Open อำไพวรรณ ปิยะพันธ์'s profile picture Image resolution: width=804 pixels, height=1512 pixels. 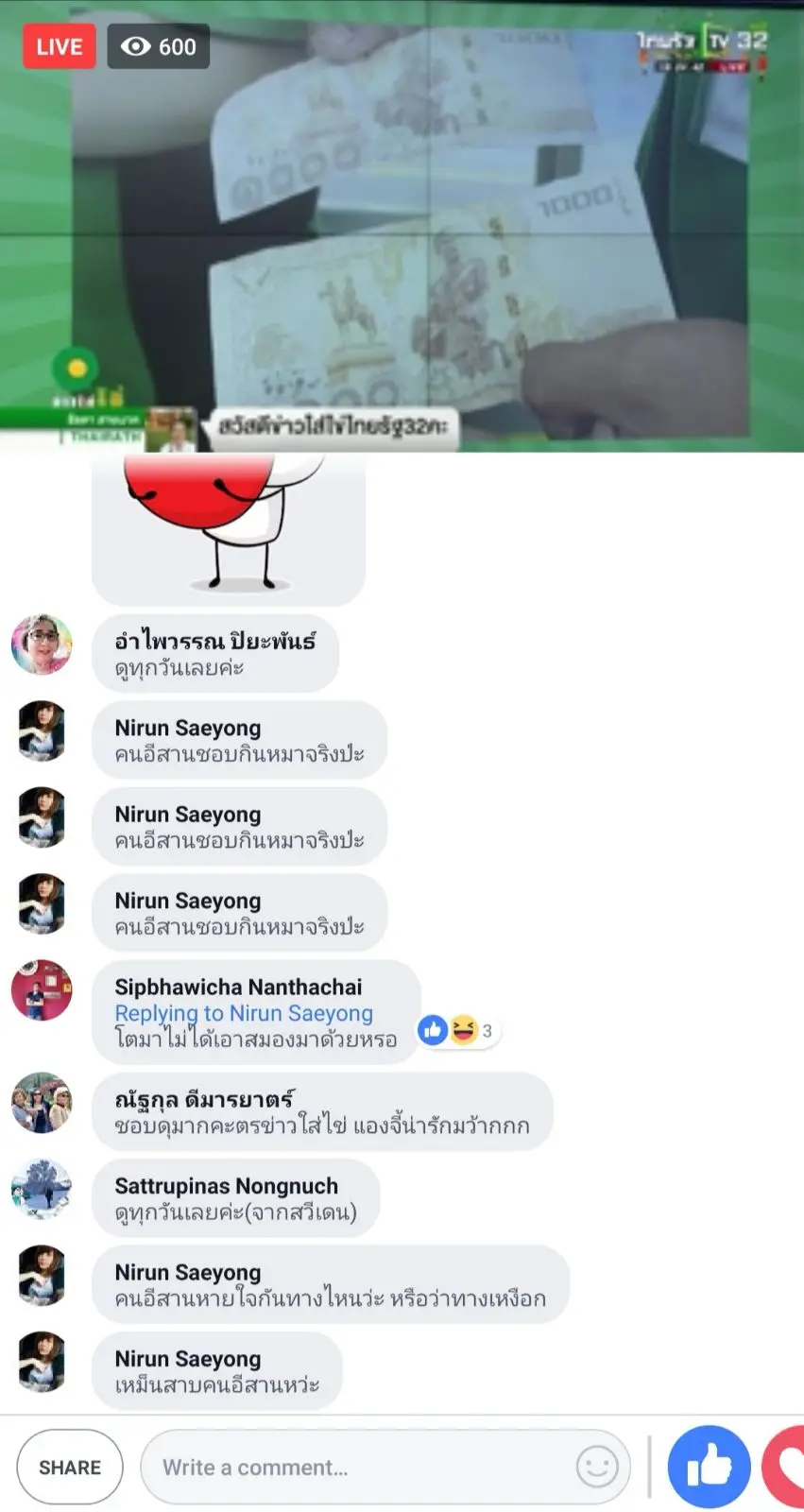click(42, 644)
